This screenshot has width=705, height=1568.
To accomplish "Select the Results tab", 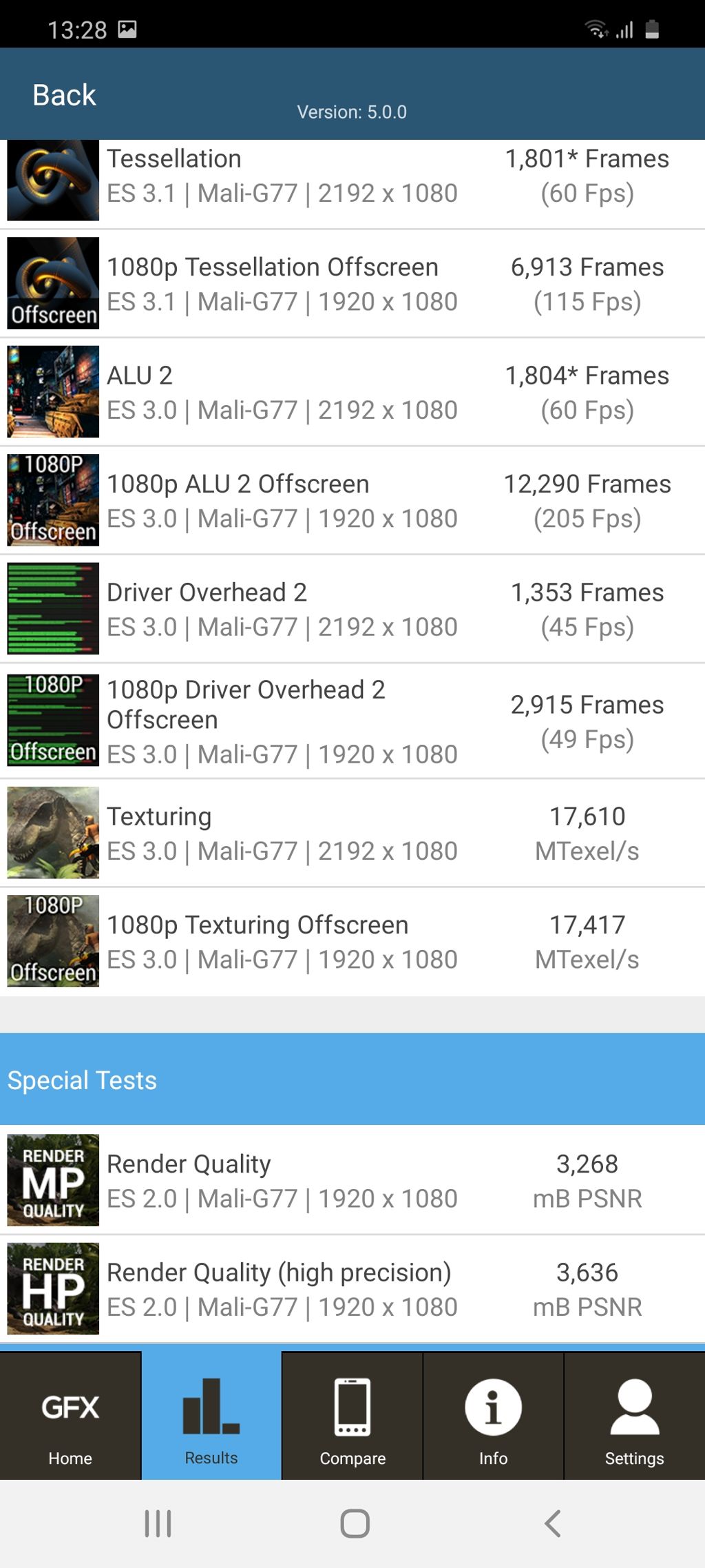I will click(x=211, y=1416).
